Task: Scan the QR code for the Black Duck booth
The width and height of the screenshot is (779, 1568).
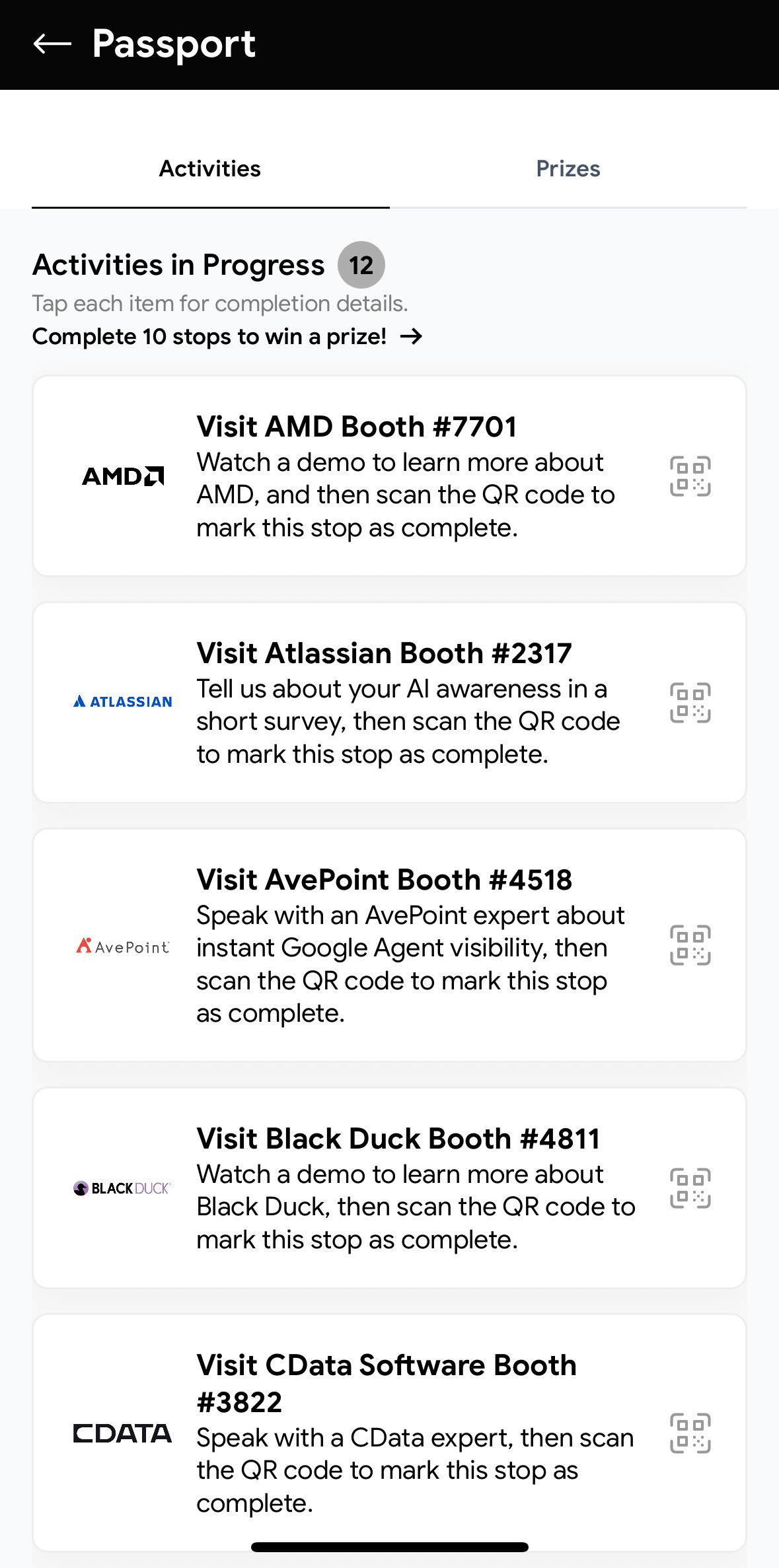Action: click(690, 1188)
